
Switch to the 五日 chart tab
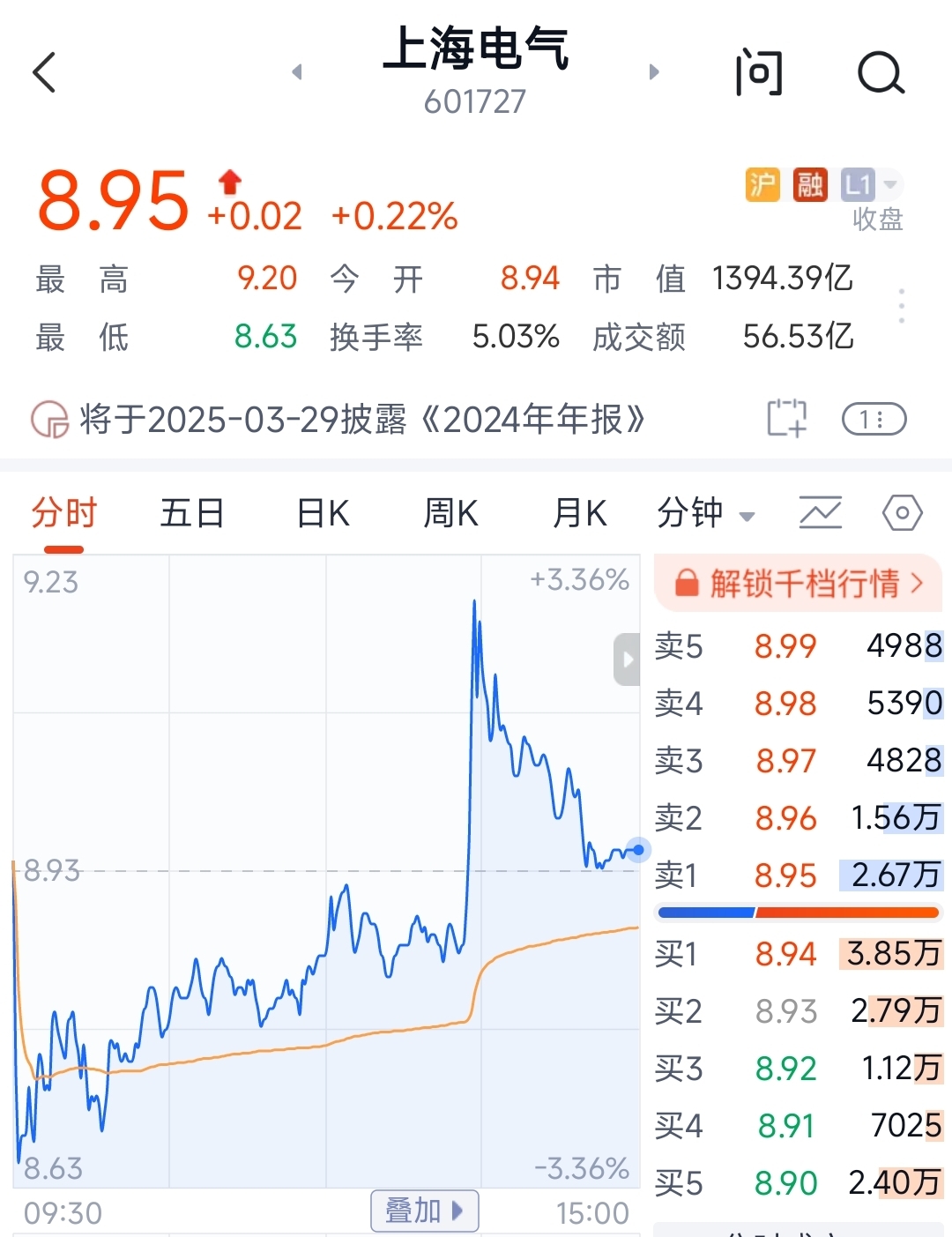(x=192, y=513)
